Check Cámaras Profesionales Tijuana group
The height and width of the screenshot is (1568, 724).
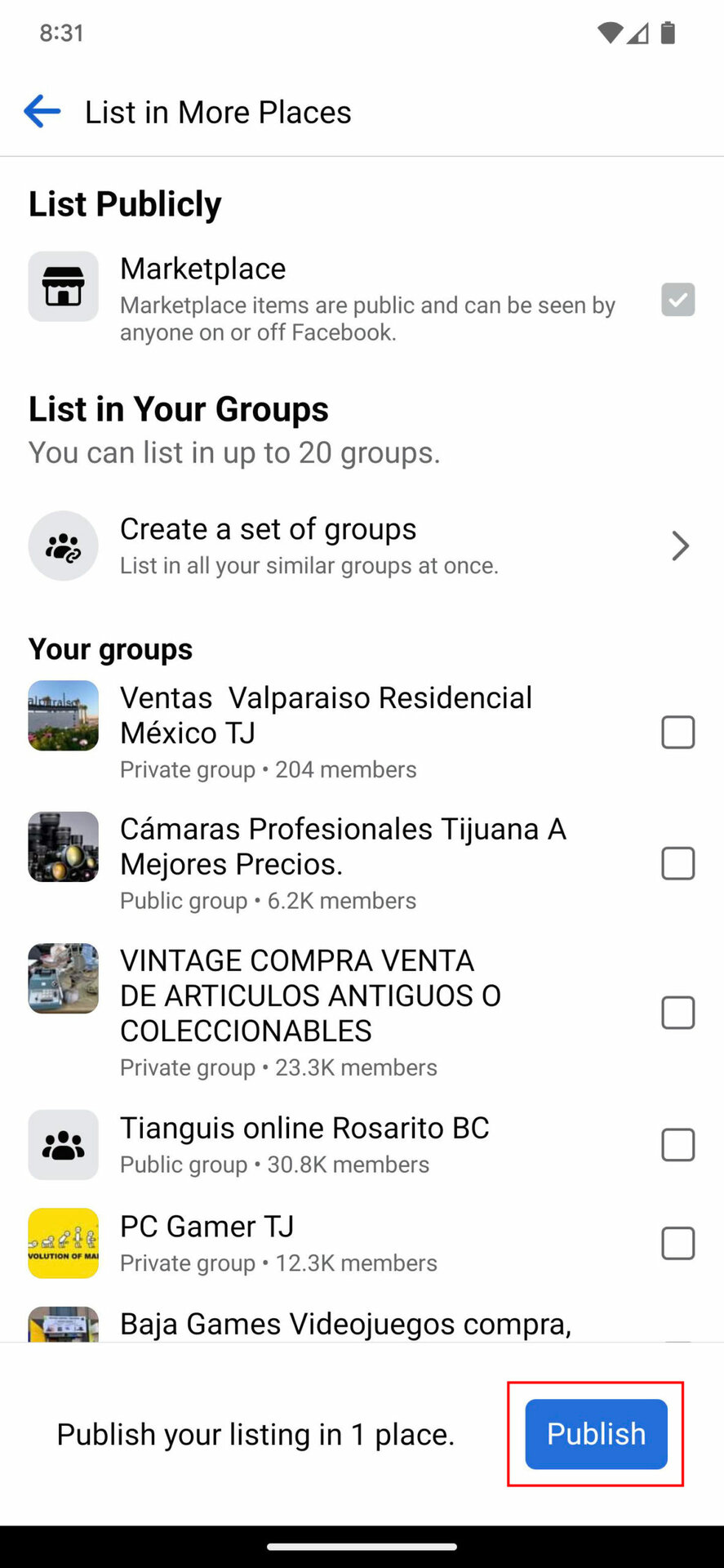677,863
